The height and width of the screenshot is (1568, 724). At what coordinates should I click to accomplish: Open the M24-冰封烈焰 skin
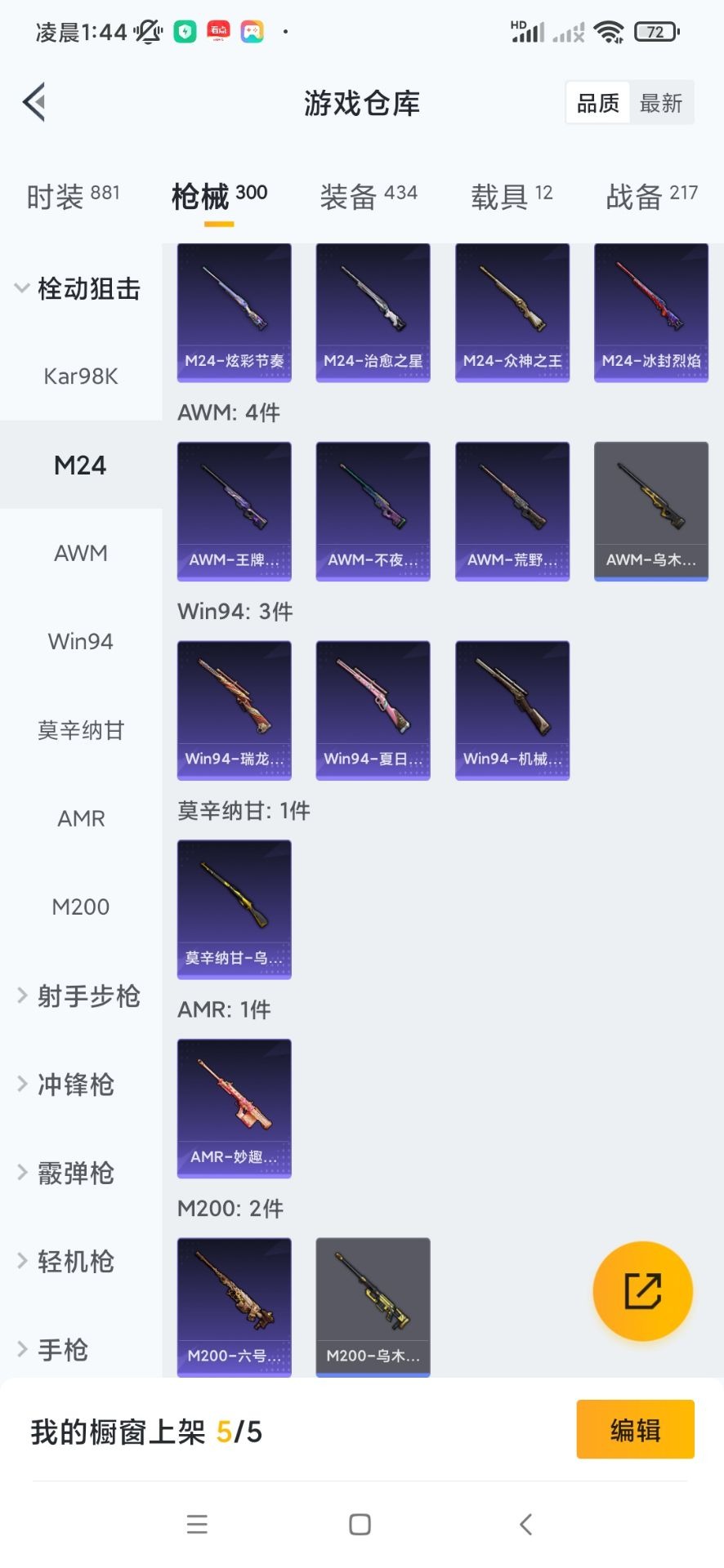coord(650,314)
